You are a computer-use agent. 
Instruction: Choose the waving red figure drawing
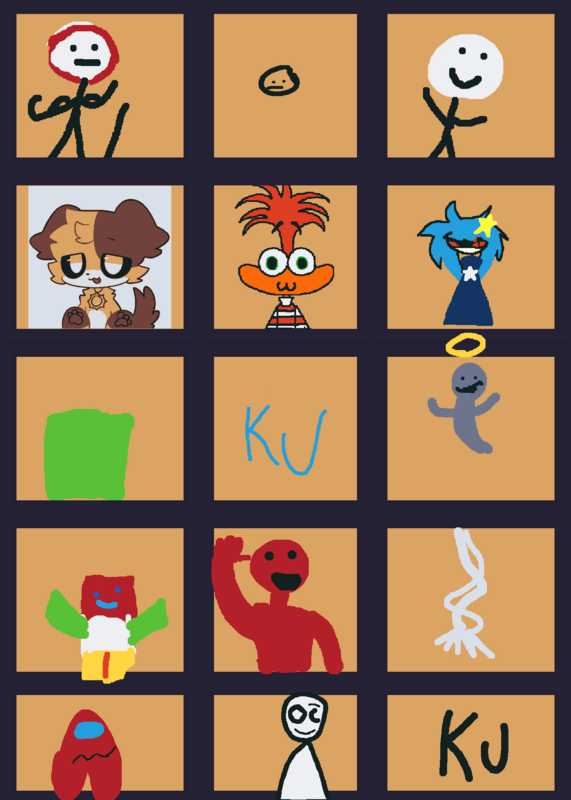pyautogui.click(x=285, y=600)
